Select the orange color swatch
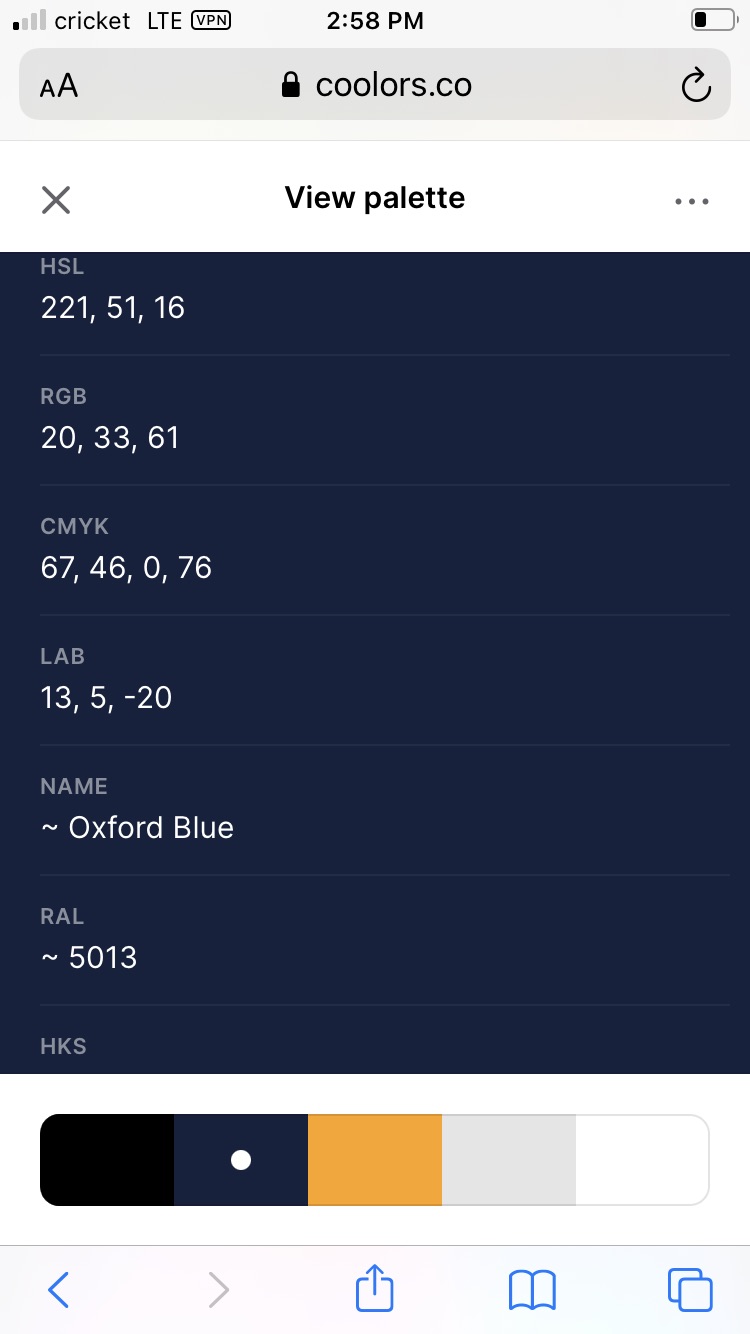Viewport: 750px width, 1334px height. (375, 1160)
